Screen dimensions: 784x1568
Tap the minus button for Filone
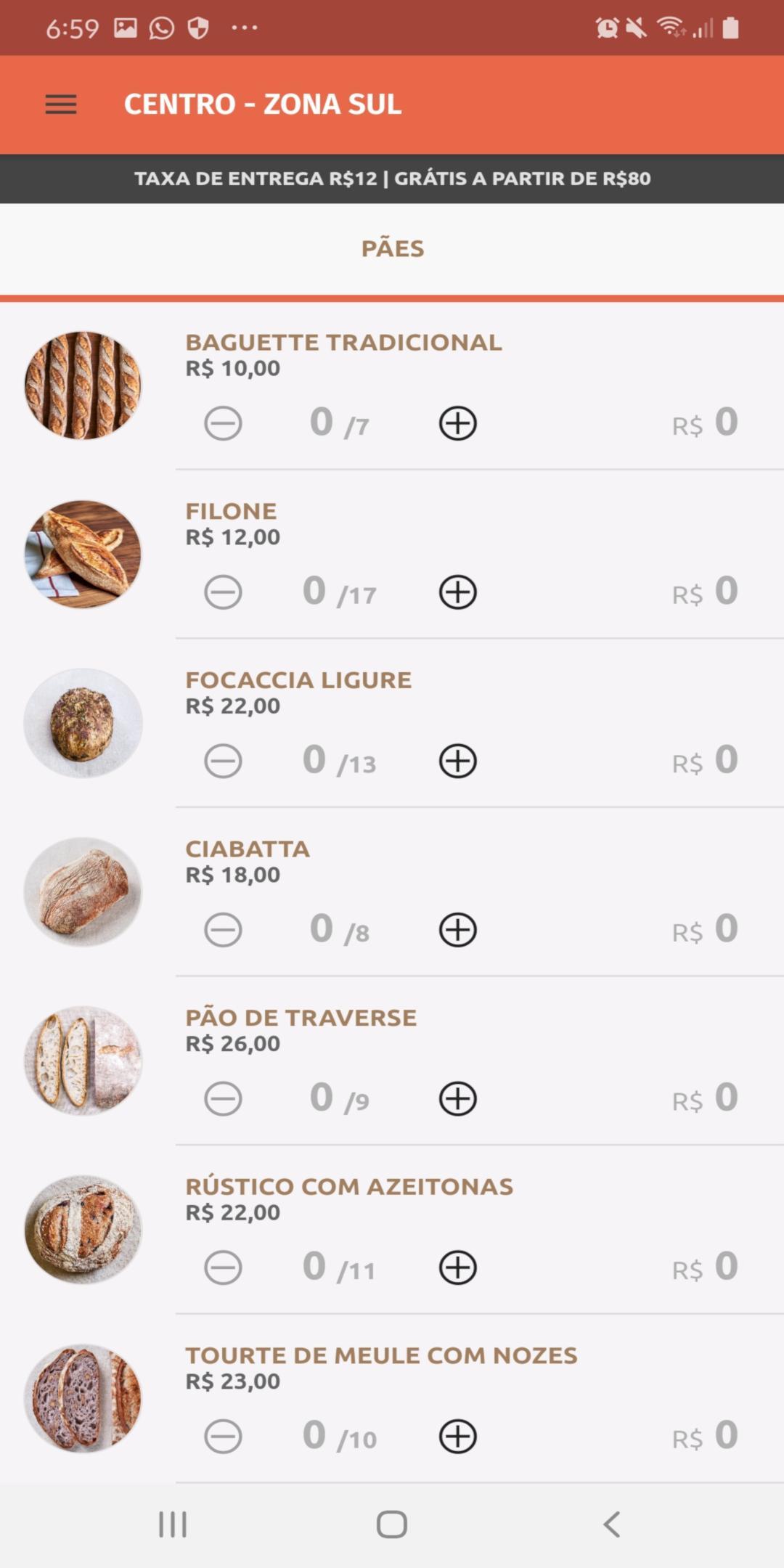coord(223,592)
